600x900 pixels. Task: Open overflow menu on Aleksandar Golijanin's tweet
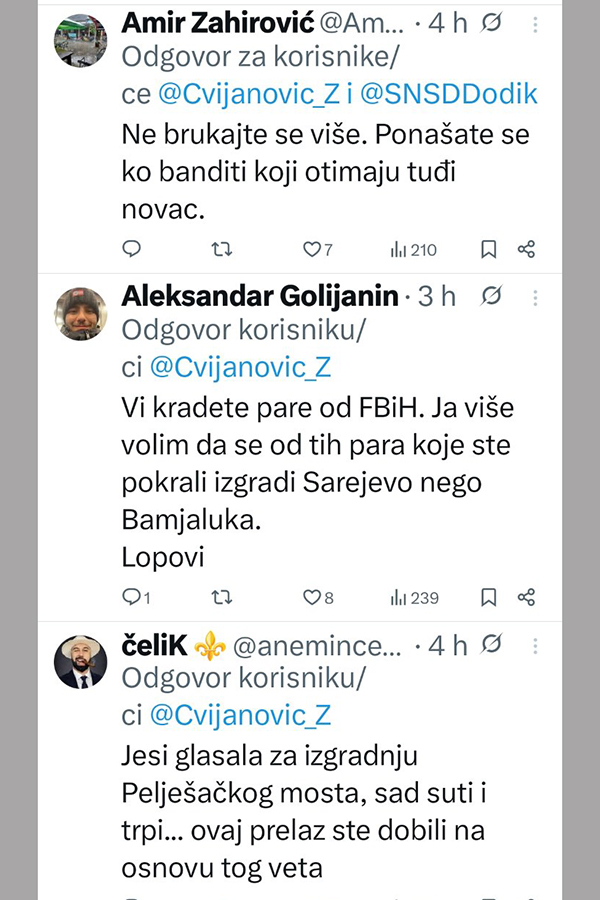click(x=537, y=298)
